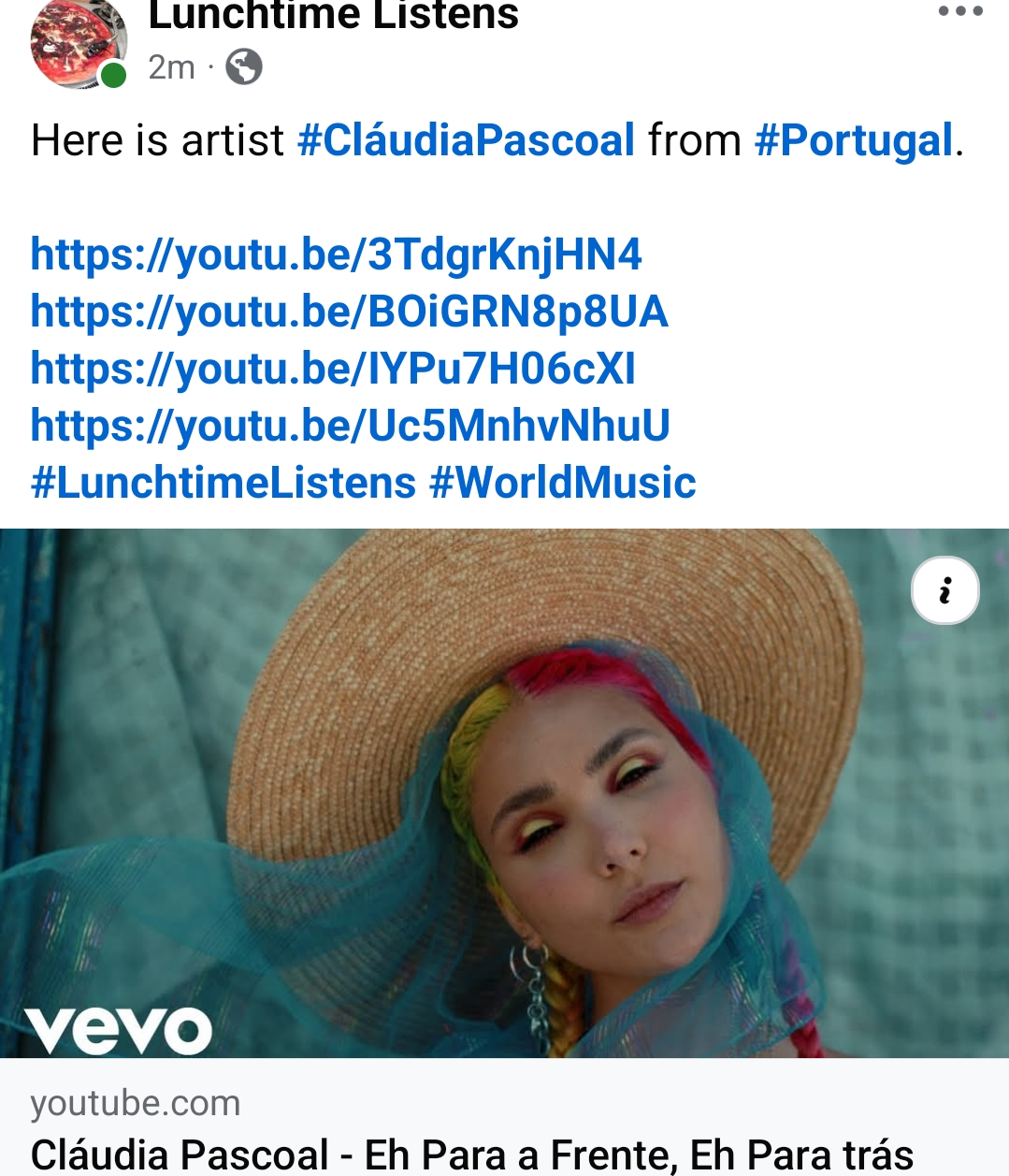Tap the info icon on the video preview
Viewport: 1009px width, 1176px height.
click(944, 591)
